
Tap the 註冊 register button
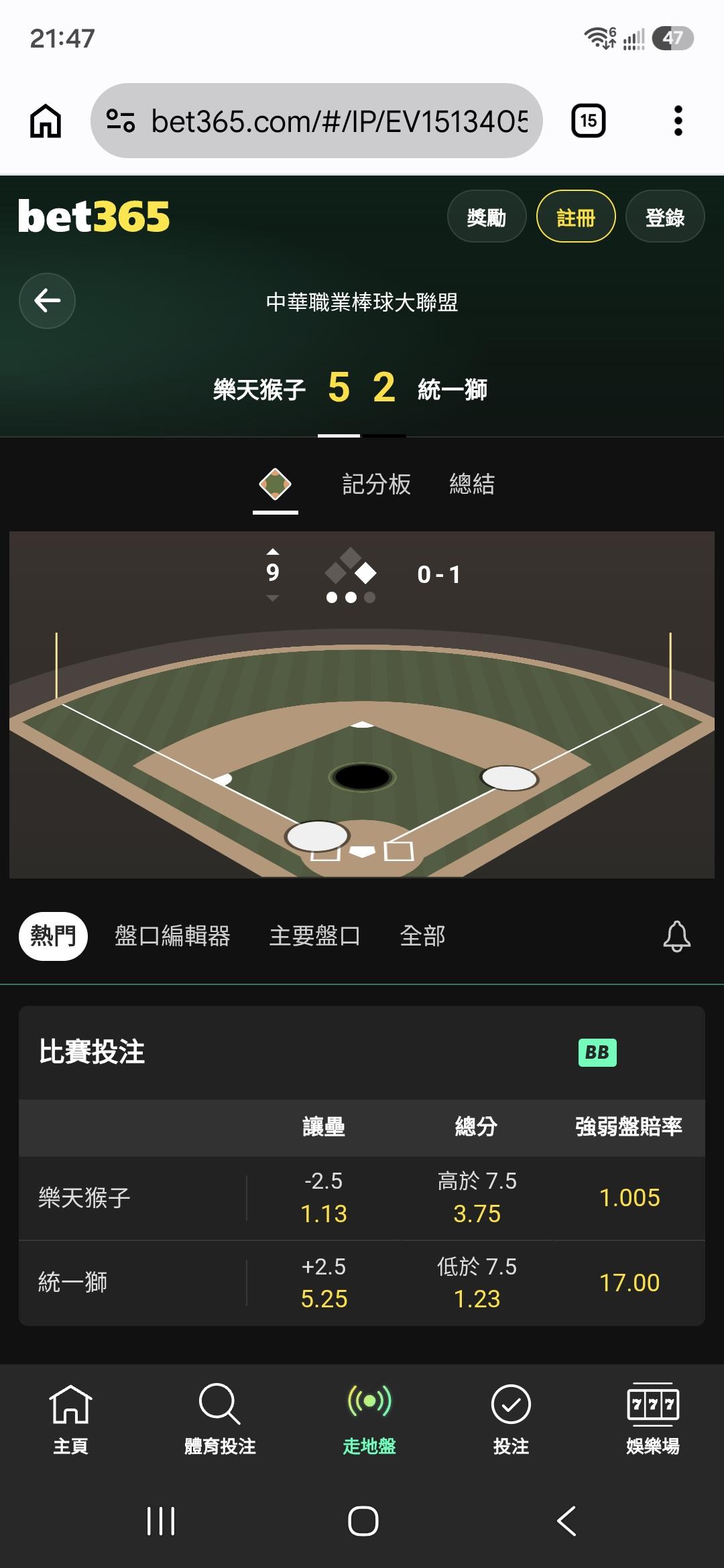pos(576,217)
